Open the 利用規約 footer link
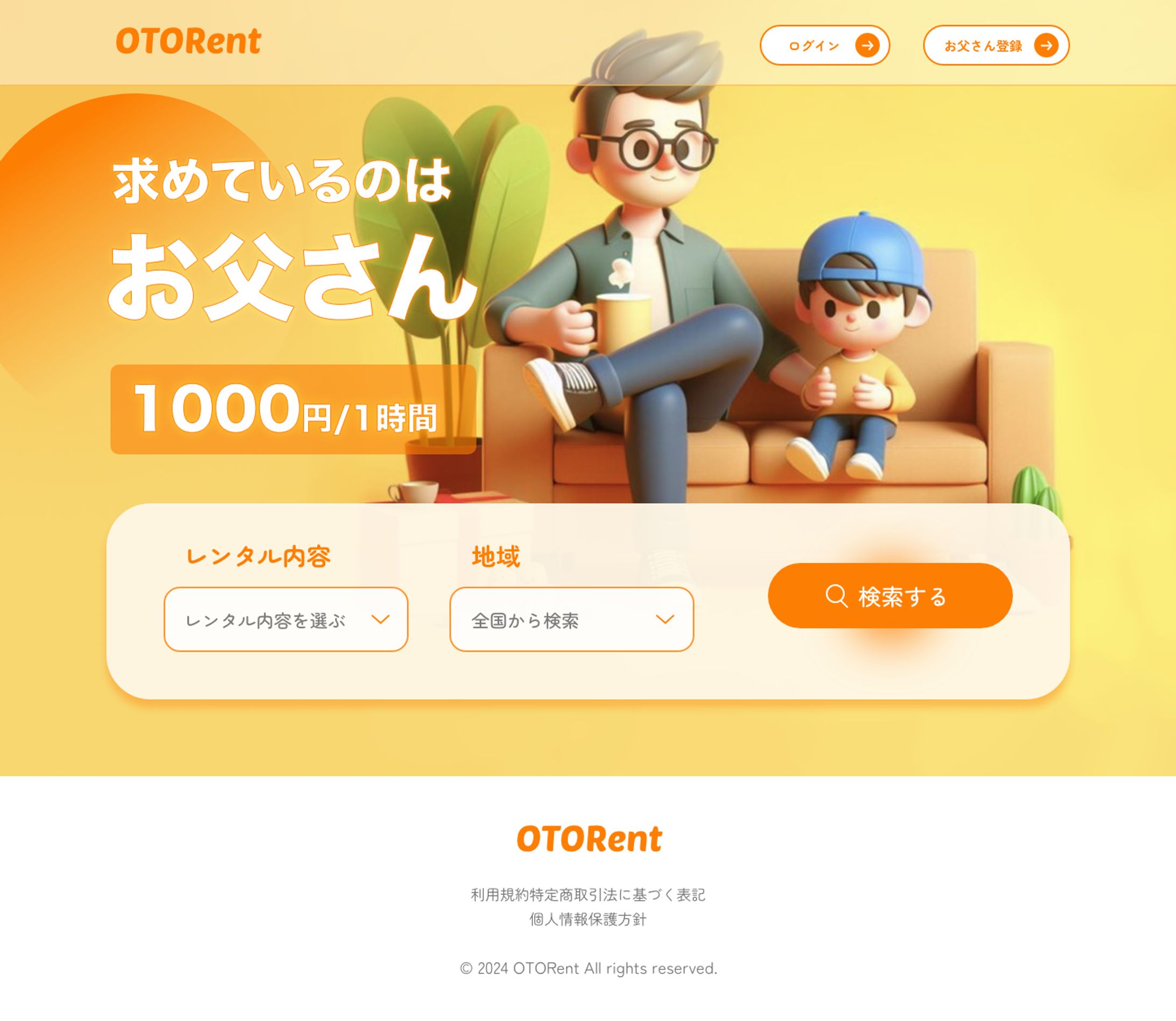This screenshot has height=1021, width=1176. (499, 895)
